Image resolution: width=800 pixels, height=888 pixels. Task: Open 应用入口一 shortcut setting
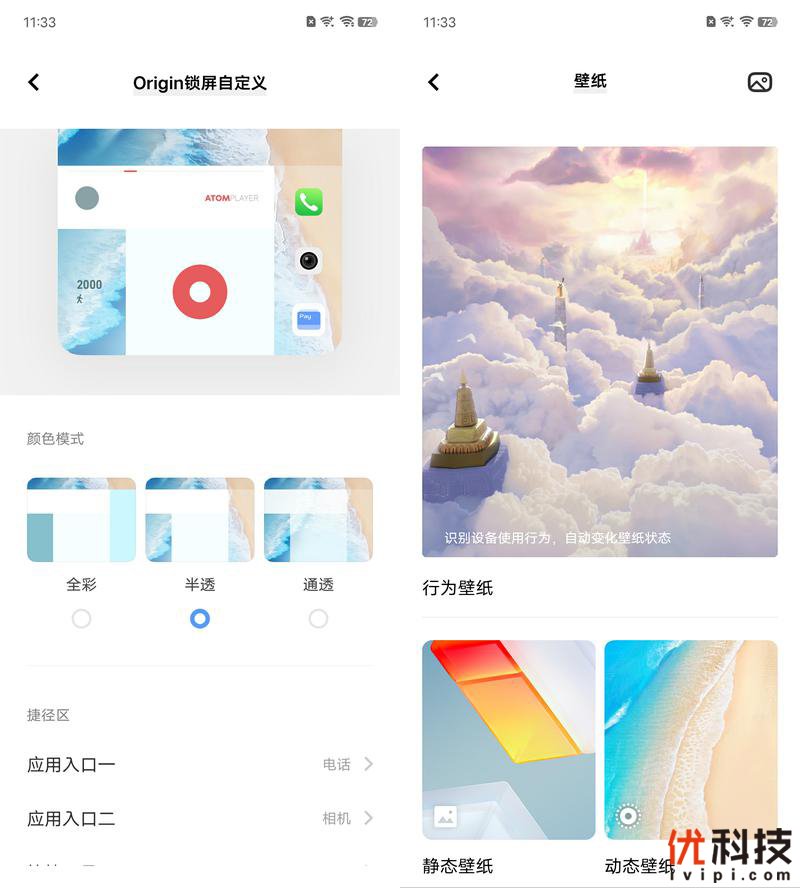coord(200,764)
